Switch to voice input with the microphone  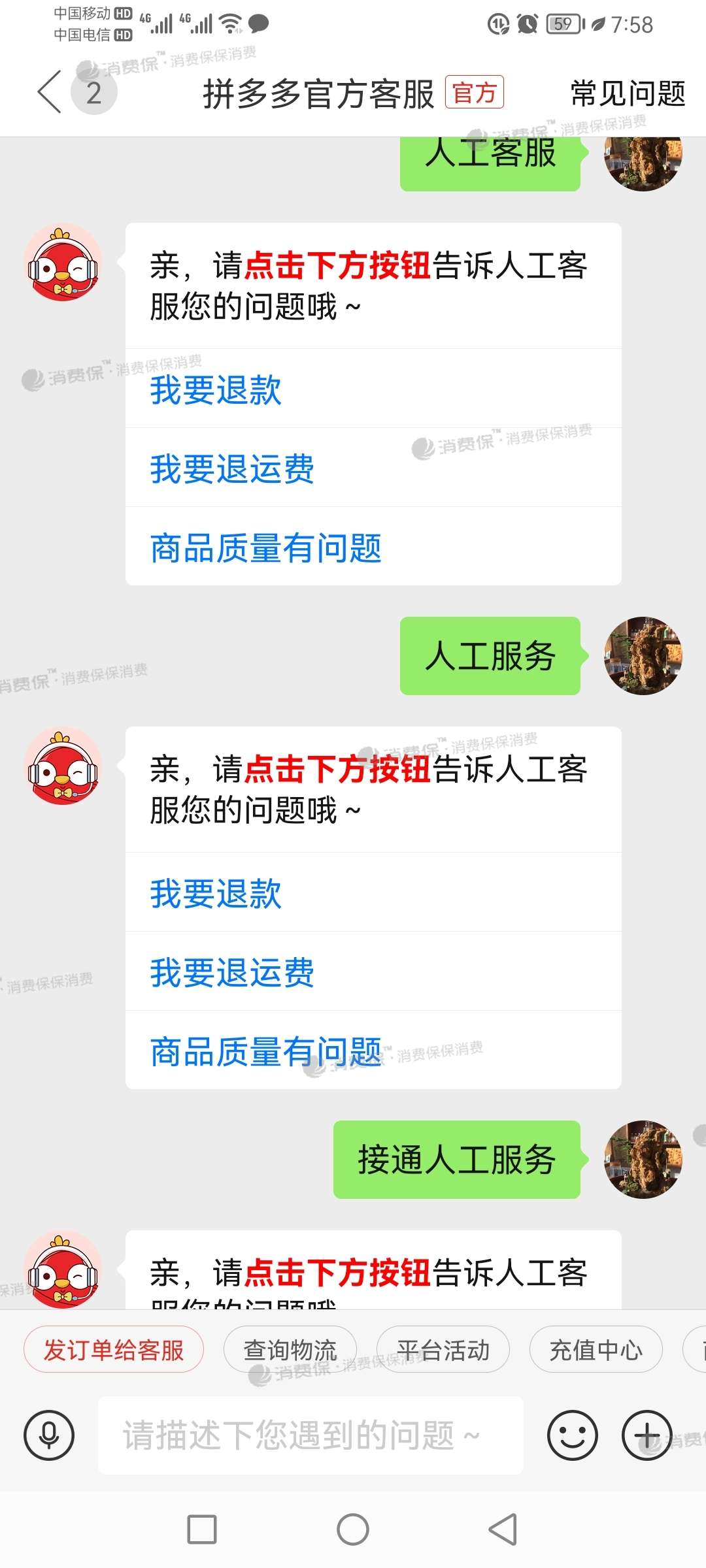(x=49, y=1435)
